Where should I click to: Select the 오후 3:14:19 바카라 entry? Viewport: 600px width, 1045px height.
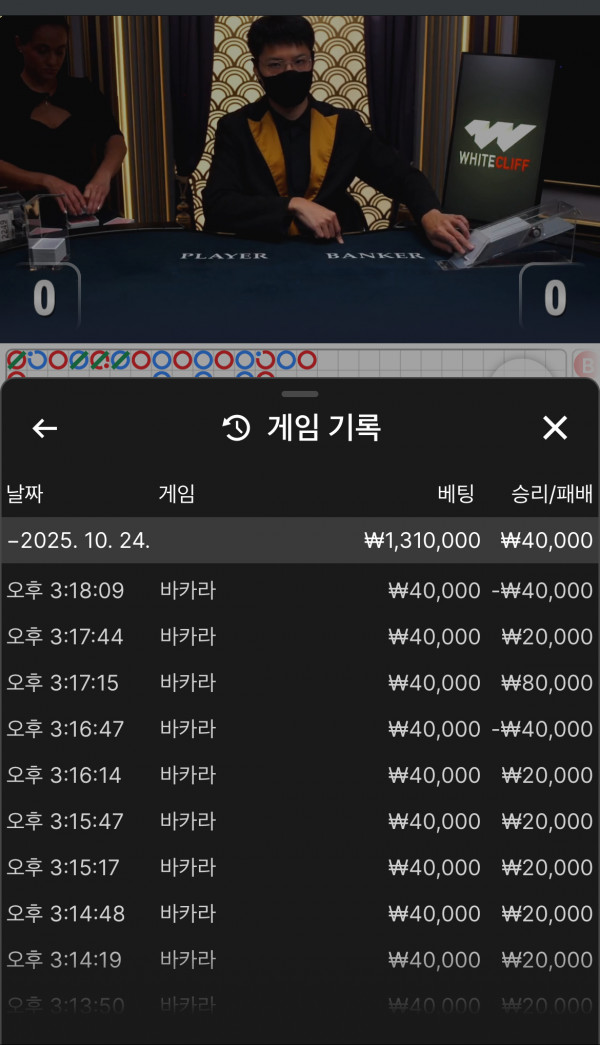coord(300,960)
